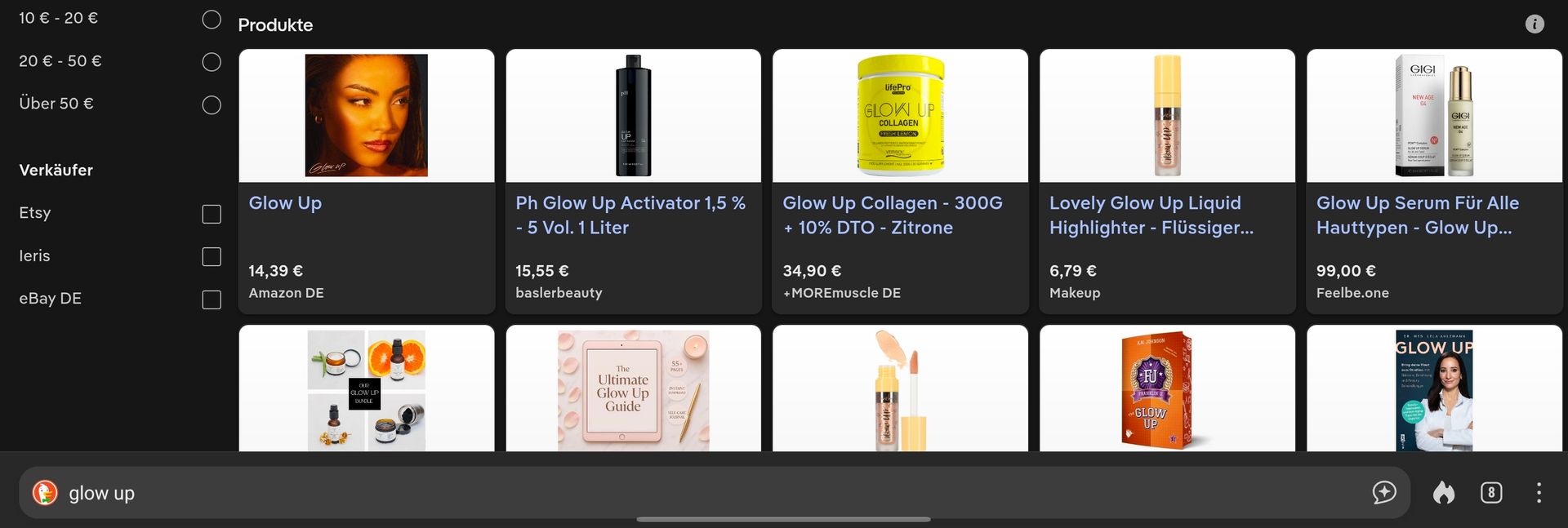This screenshot has height=528, width=1568.
Task: Open the Glow Up album from Amazon DE
Action: coord(366,181)
